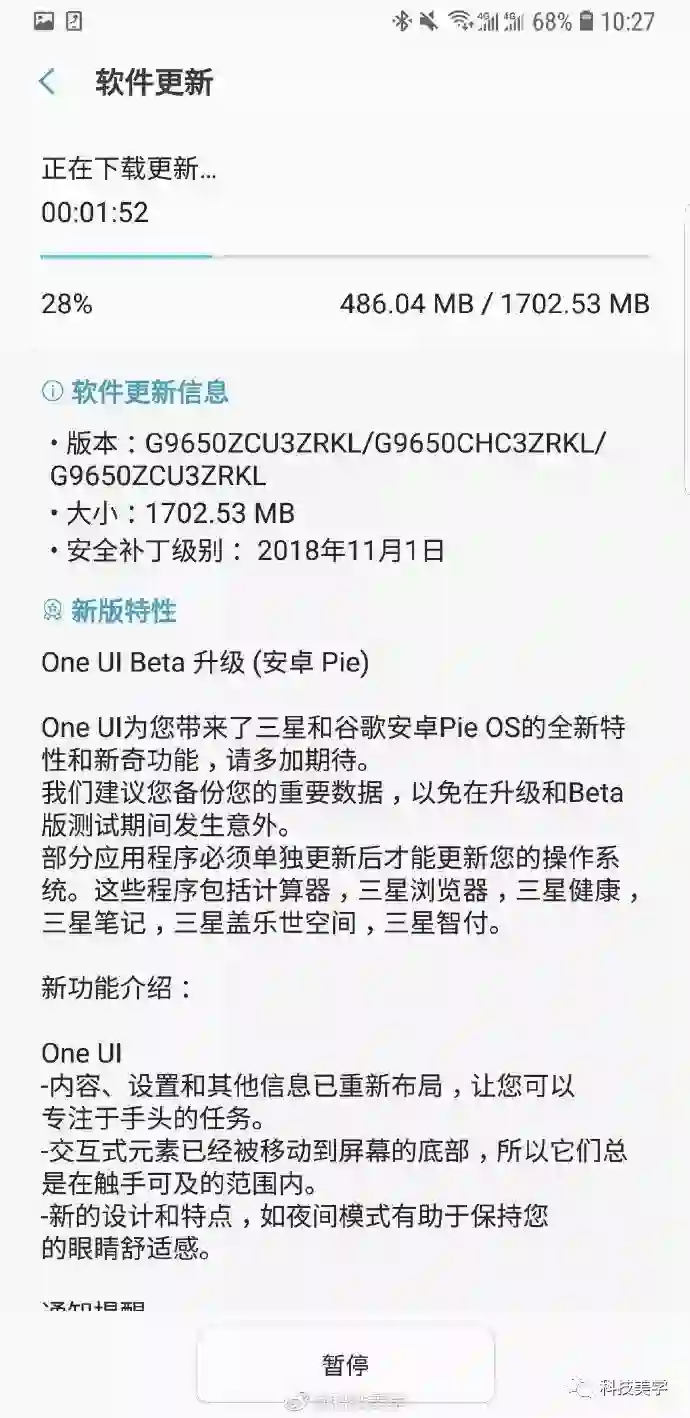Go back from the 软件更新 screen
690x1418 pixels.
pyautogui.click(x=47, y=82)
